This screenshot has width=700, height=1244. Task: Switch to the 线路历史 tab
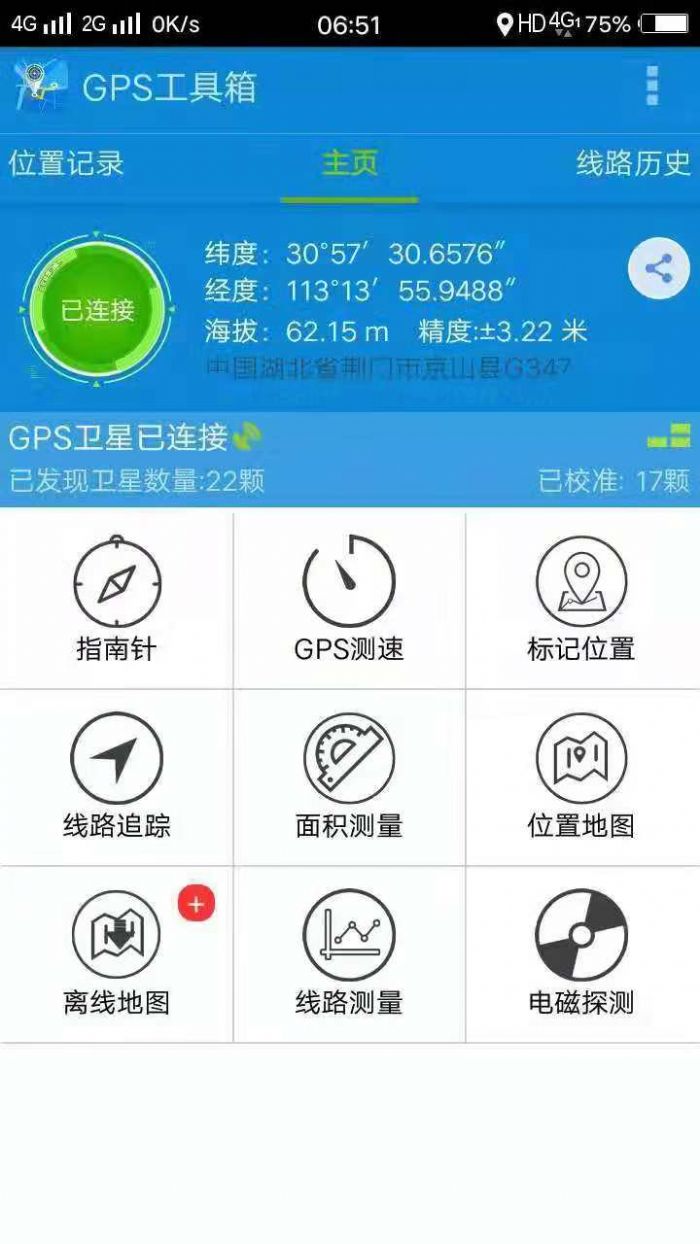click(633, 163)
